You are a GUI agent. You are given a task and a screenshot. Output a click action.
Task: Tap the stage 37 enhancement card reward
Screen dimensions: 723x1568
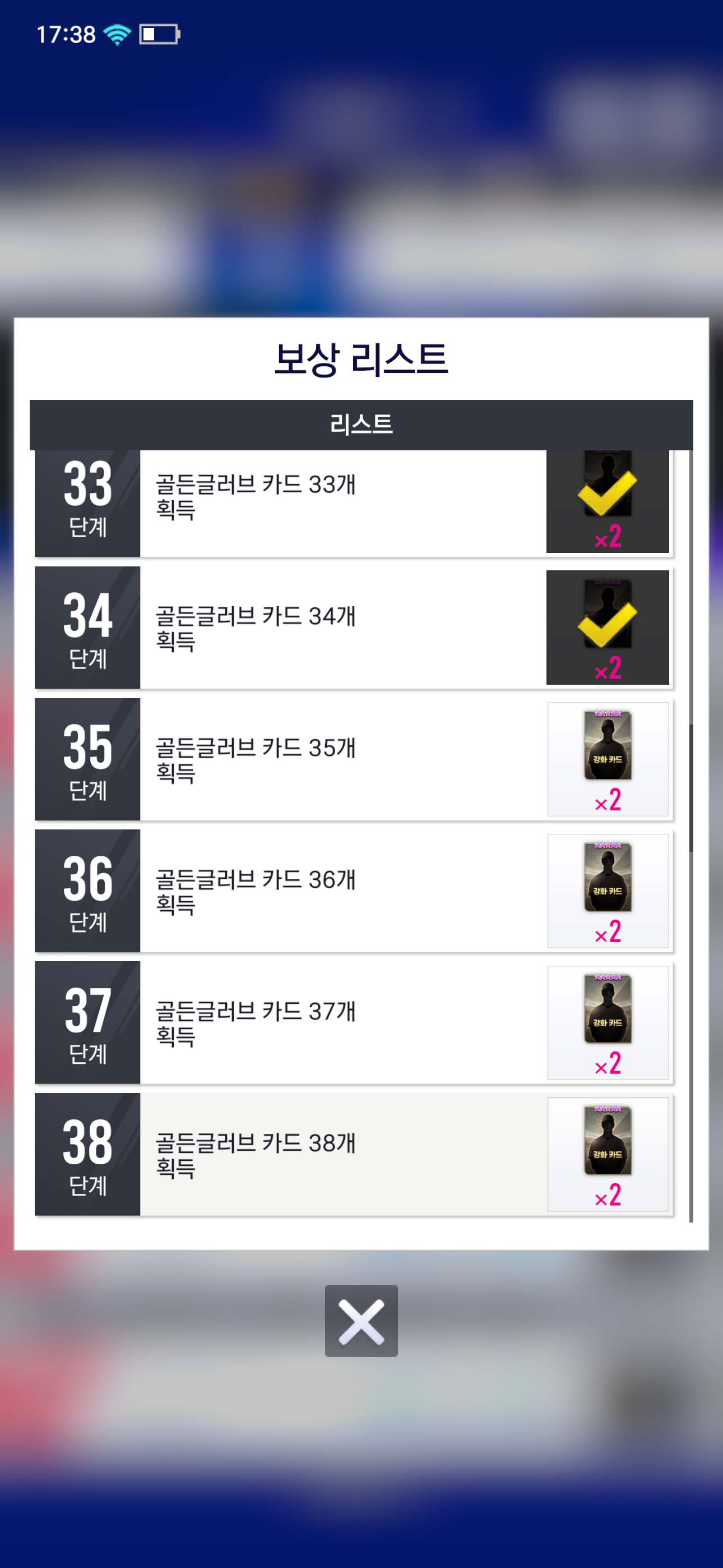coord(608,1022)
